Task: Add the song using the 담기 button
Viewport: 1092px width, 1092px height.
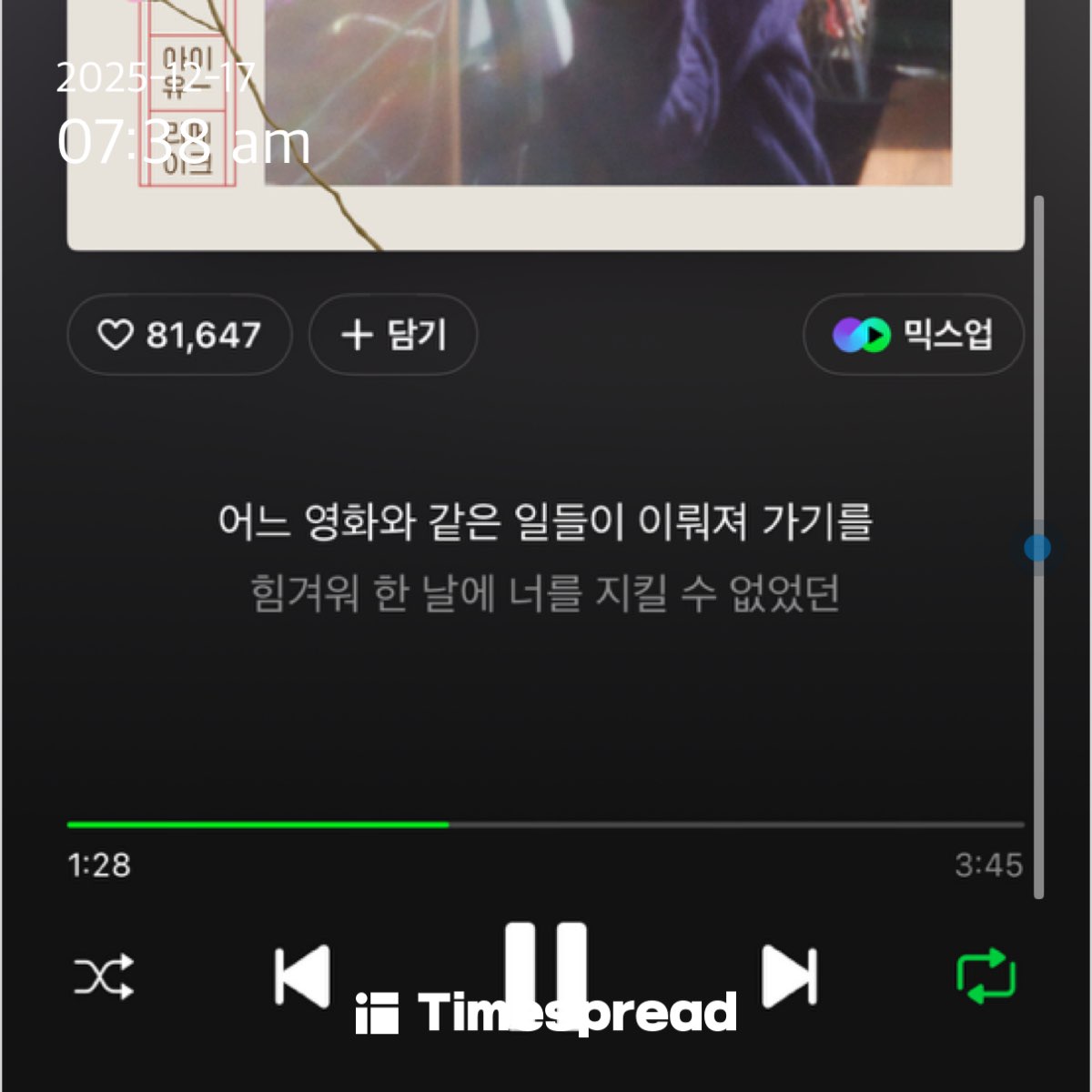Action: pos(393,335)
